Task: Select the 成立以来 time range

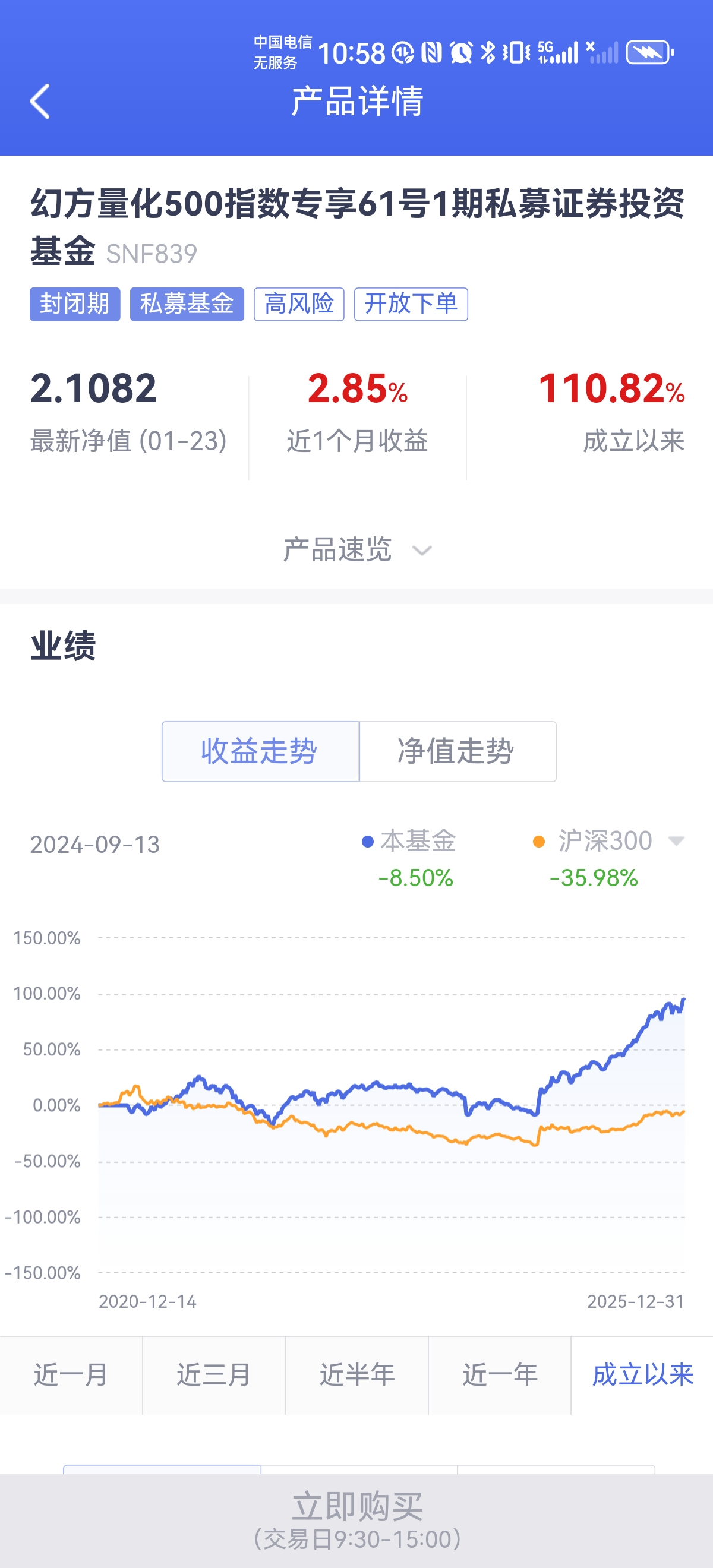Action: [642, 1374]
